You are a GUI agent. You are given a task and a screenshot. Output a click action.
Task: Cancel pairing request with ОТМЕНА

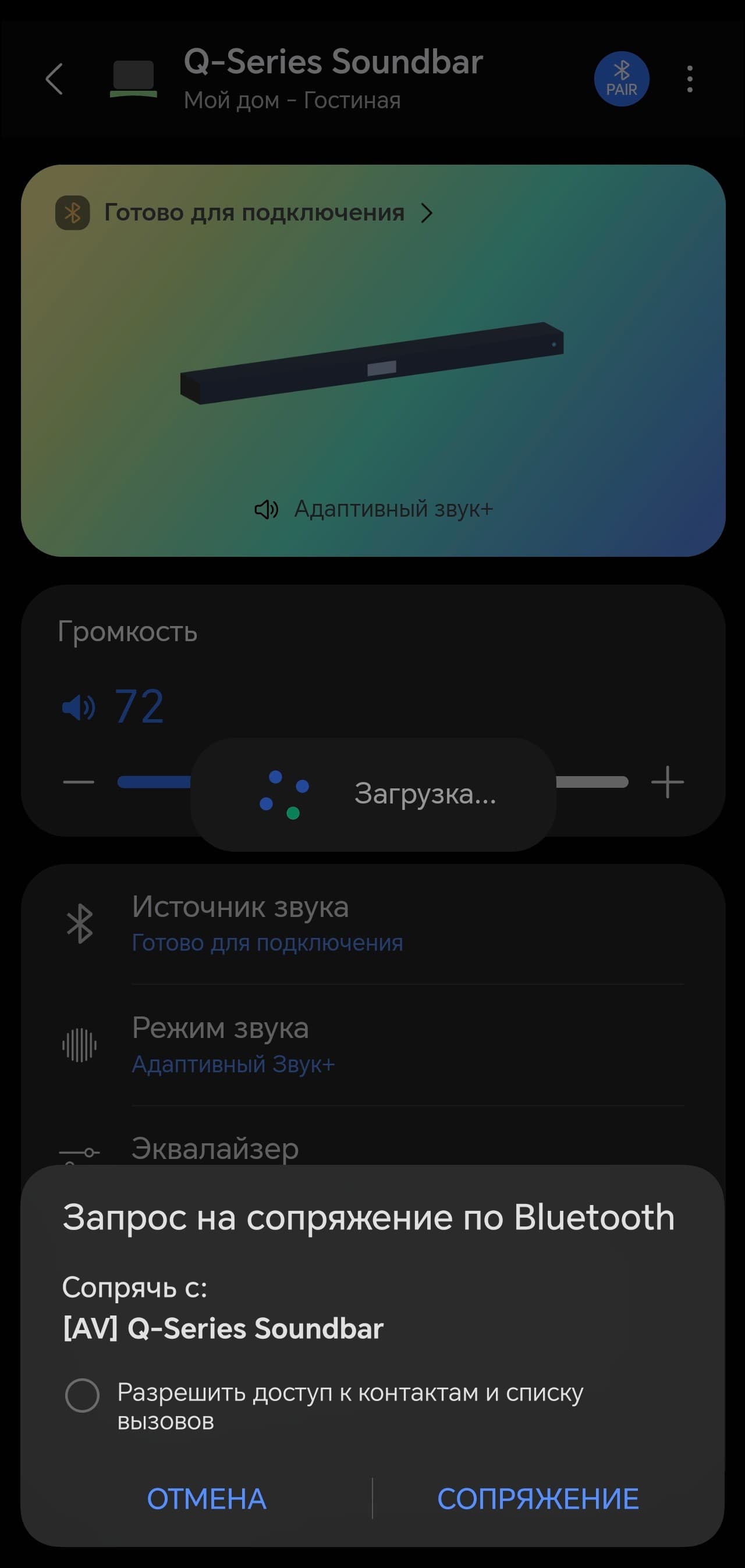point(207,1498)
